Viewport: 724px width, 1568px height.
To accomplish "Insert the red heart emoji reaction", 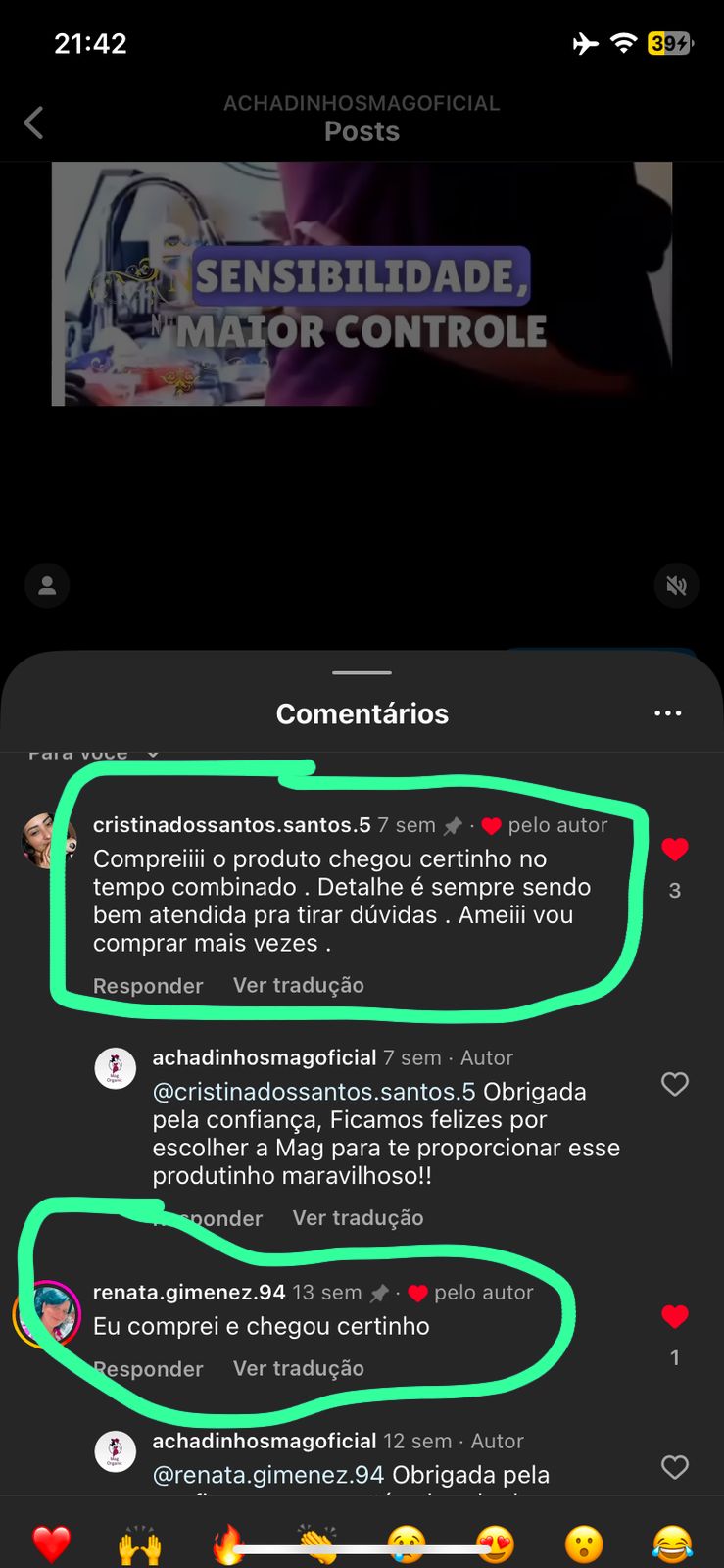I will click(x=51, y=1545).
